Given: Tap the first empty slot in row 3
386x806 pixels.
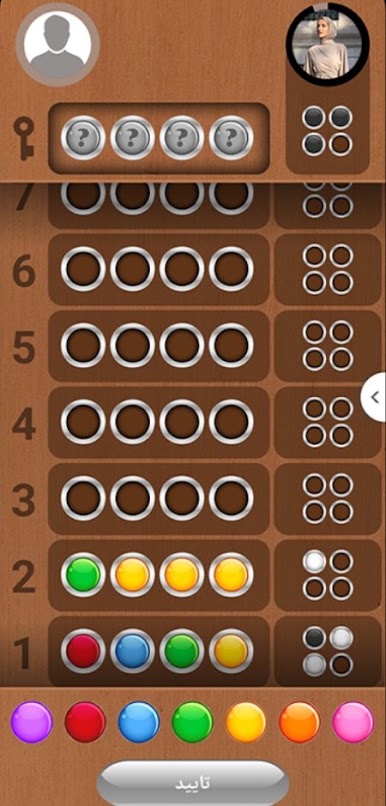Looking at the screenshot, I should pyautogui.click(x=83, y=498).
